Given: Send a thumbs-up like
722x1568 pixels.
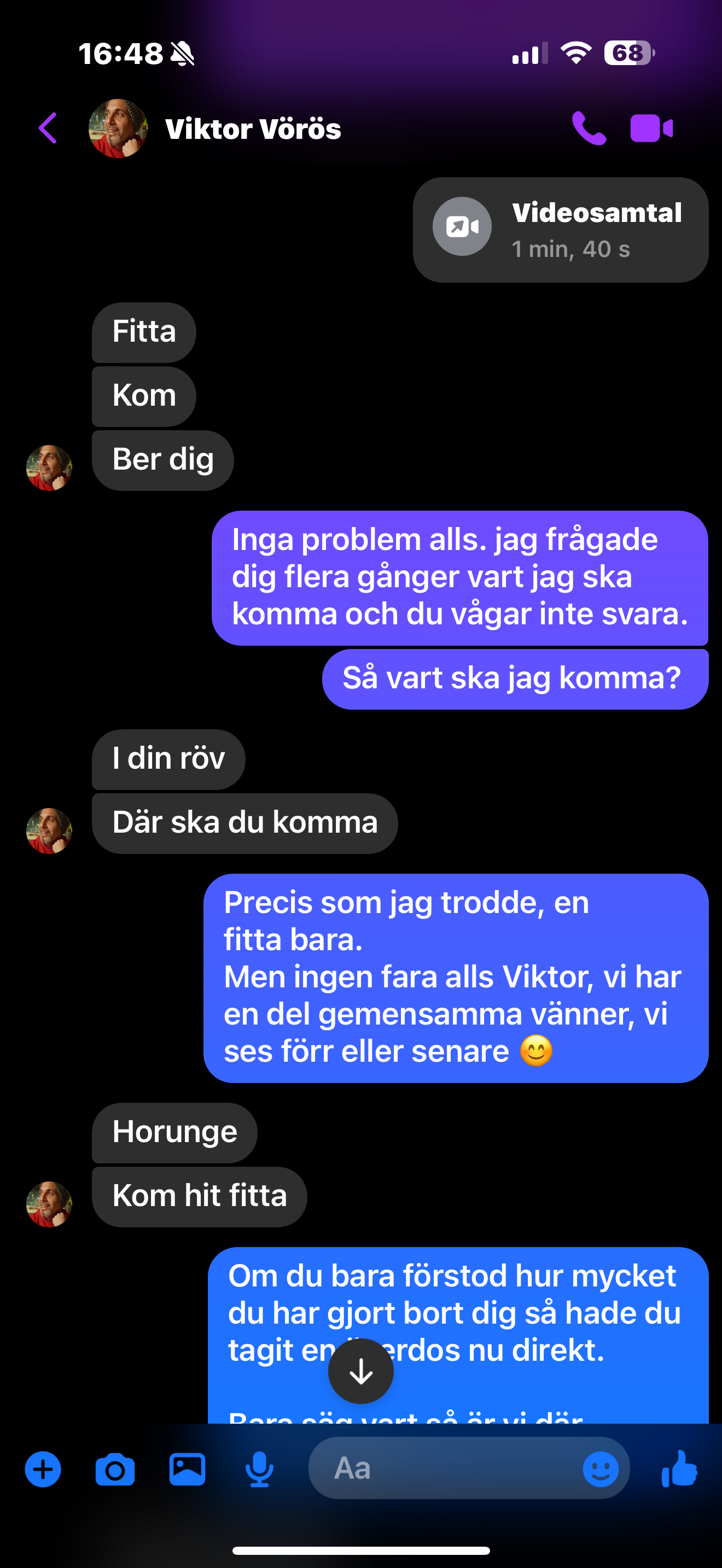Looking at the screenshot, I should coord(679,1468).
